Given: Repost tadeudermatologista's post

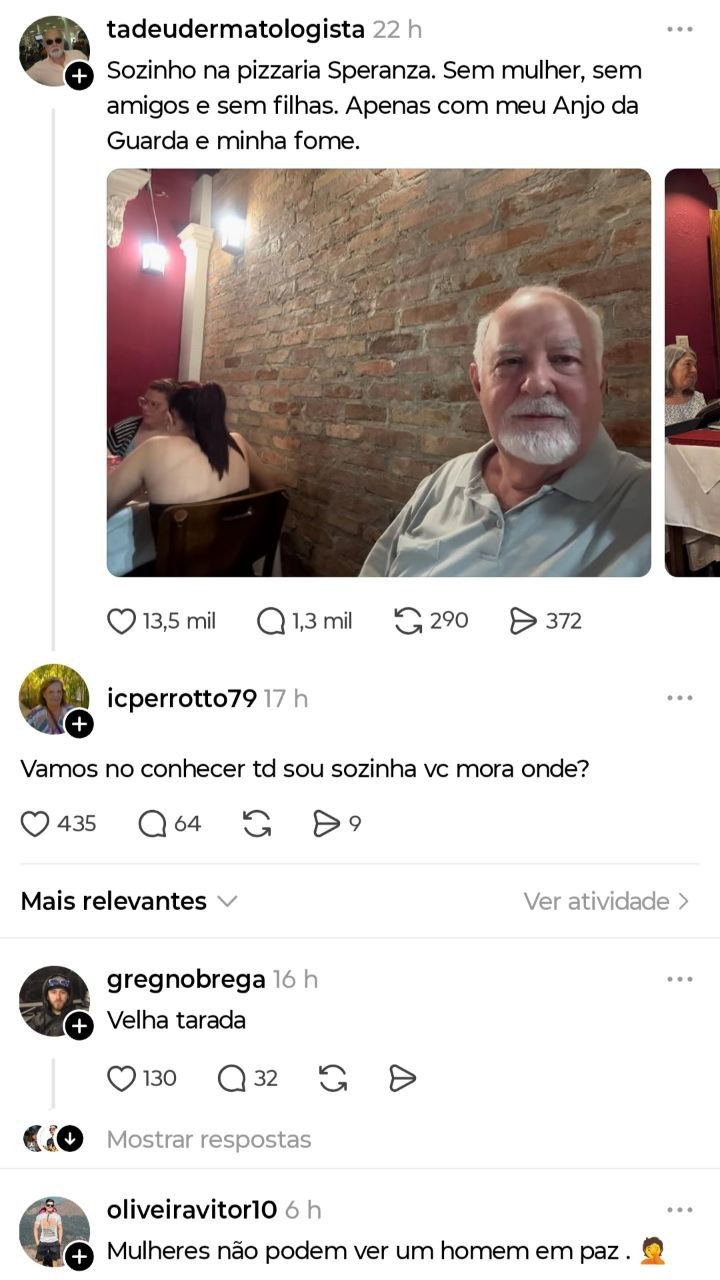Looking at the screenshot, I should point(408,621).
